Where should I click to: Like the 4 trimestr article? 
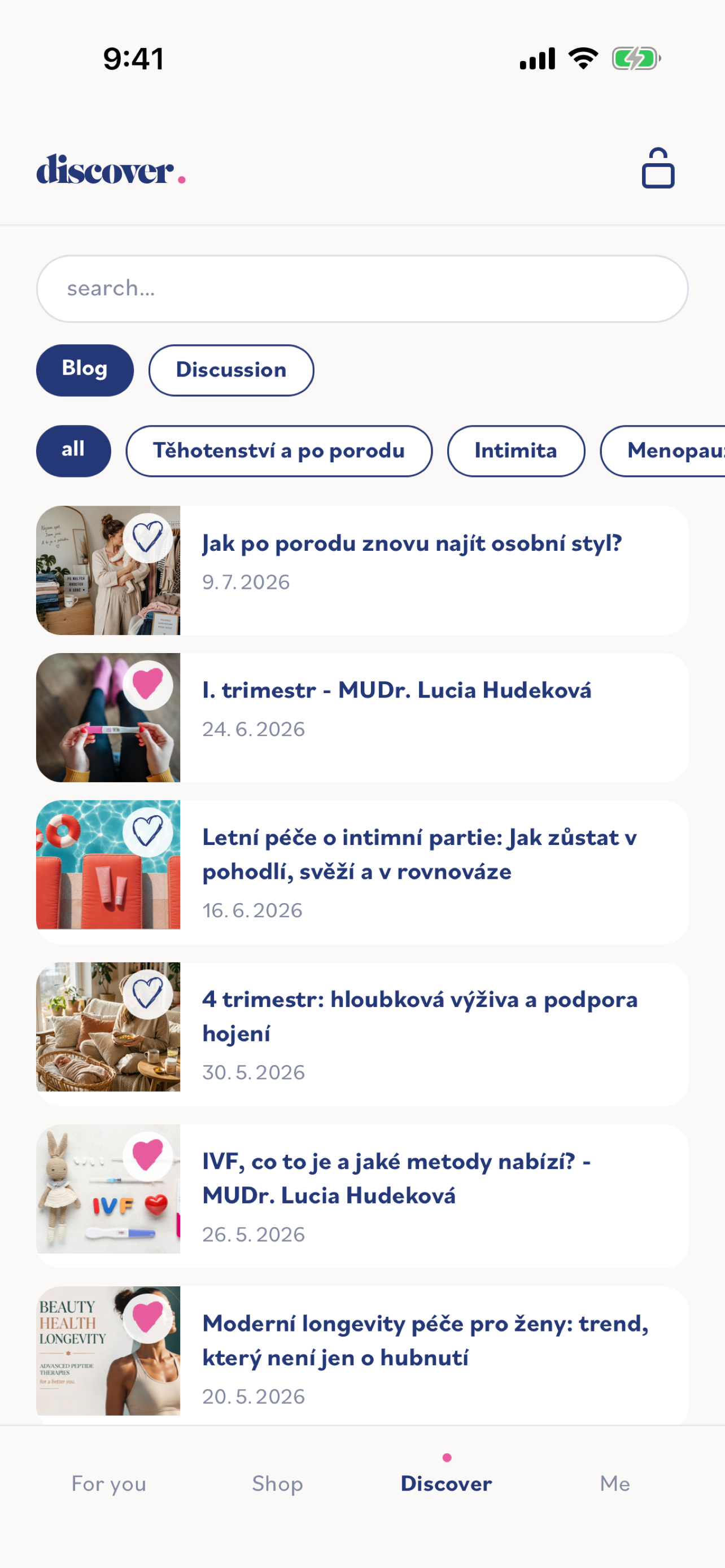click(x=147, y=994)
